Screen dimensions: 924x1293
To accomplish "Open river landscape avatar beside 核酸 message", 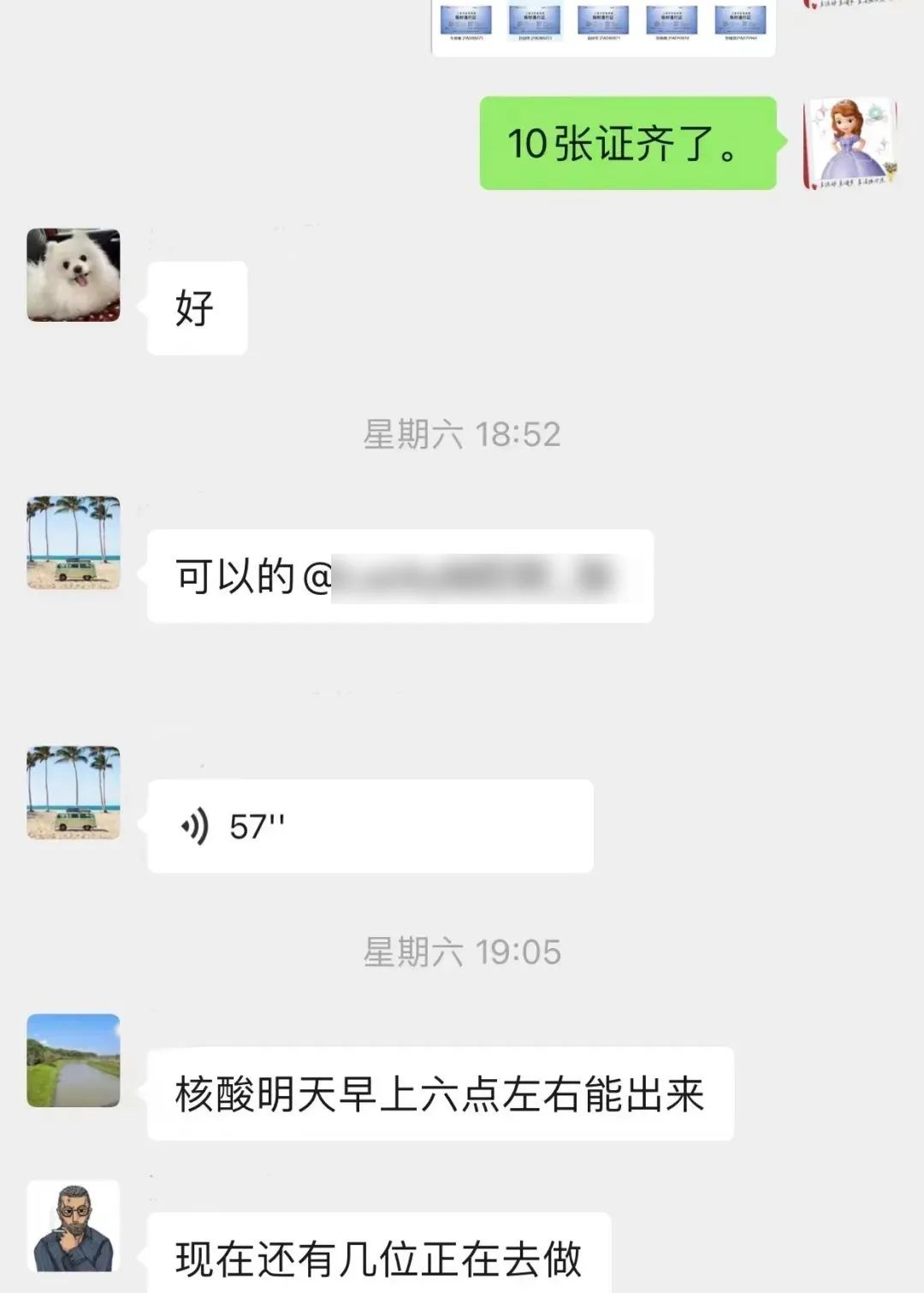I will (x=74, y=1060).
